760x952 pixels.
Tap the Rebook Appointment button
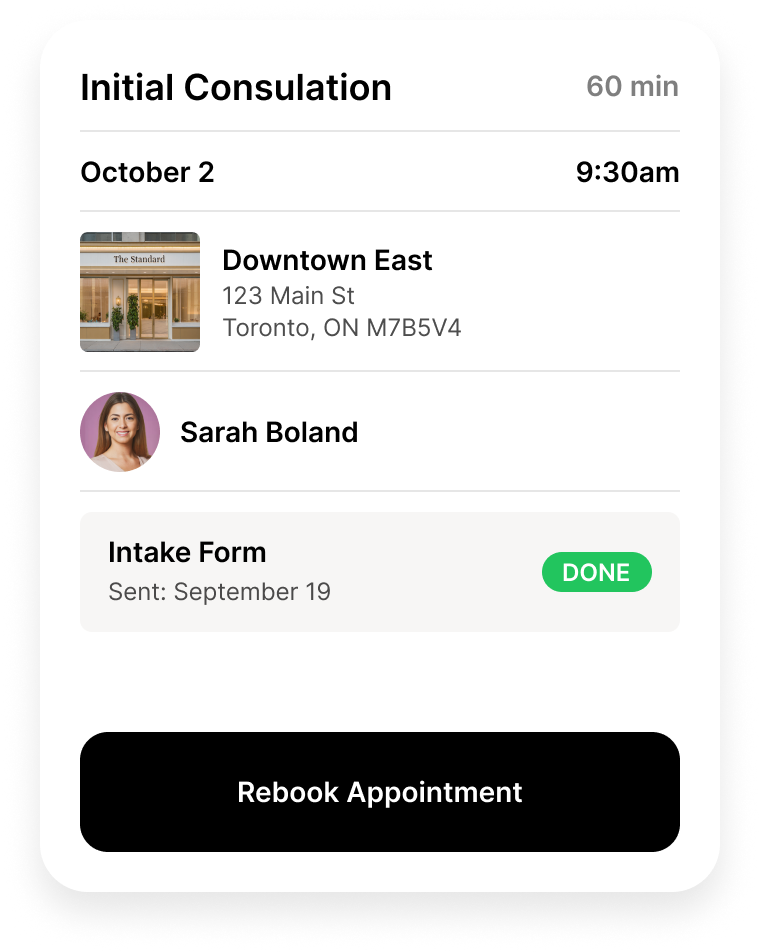click(x=380, y=792)
